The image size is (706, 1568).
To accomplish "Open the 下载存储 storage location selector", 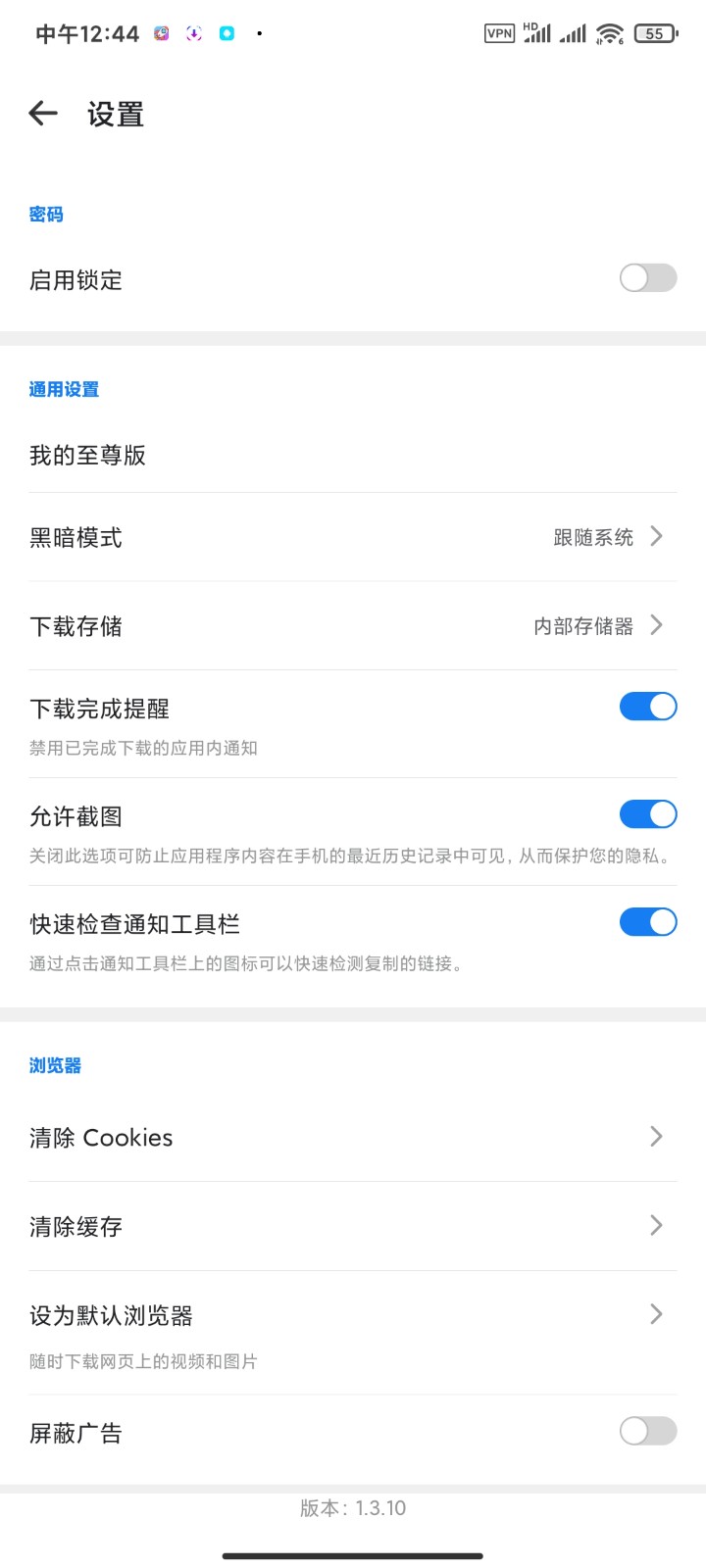I will pyautogui.click(x=353, y=627).
